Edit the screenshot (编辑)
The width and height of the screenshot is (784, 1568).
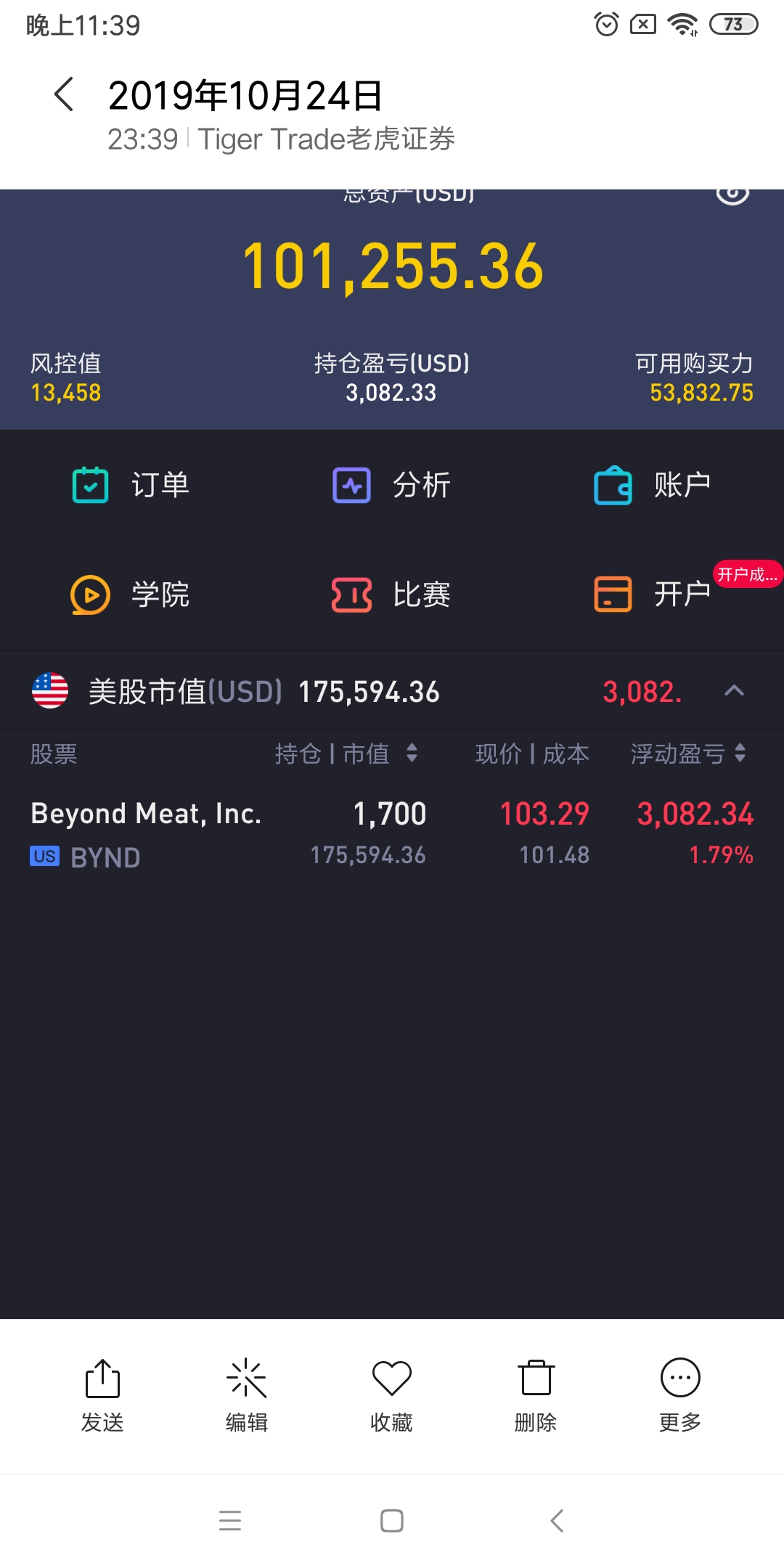point(247,1395)
